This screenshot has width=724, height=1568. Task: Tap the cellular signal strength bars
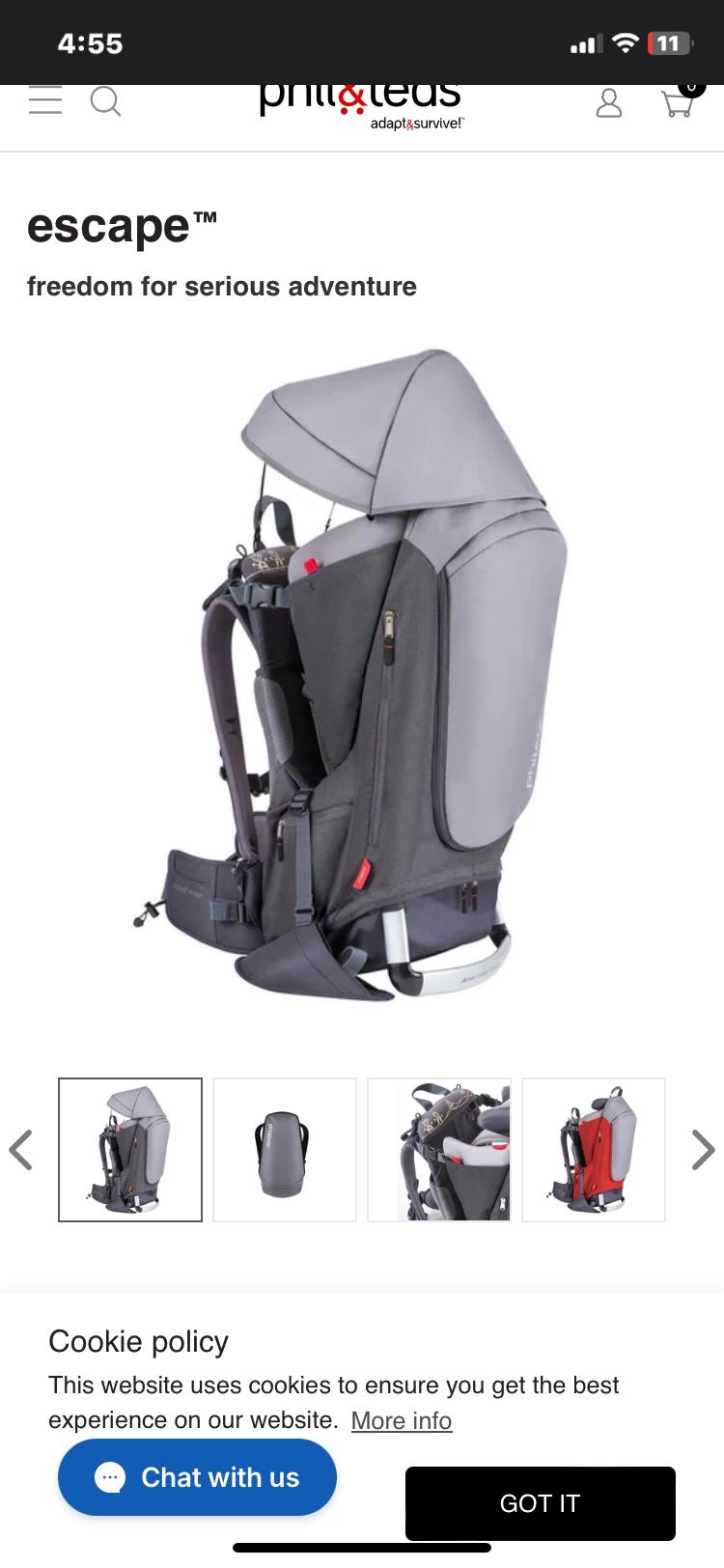point(586,42)
